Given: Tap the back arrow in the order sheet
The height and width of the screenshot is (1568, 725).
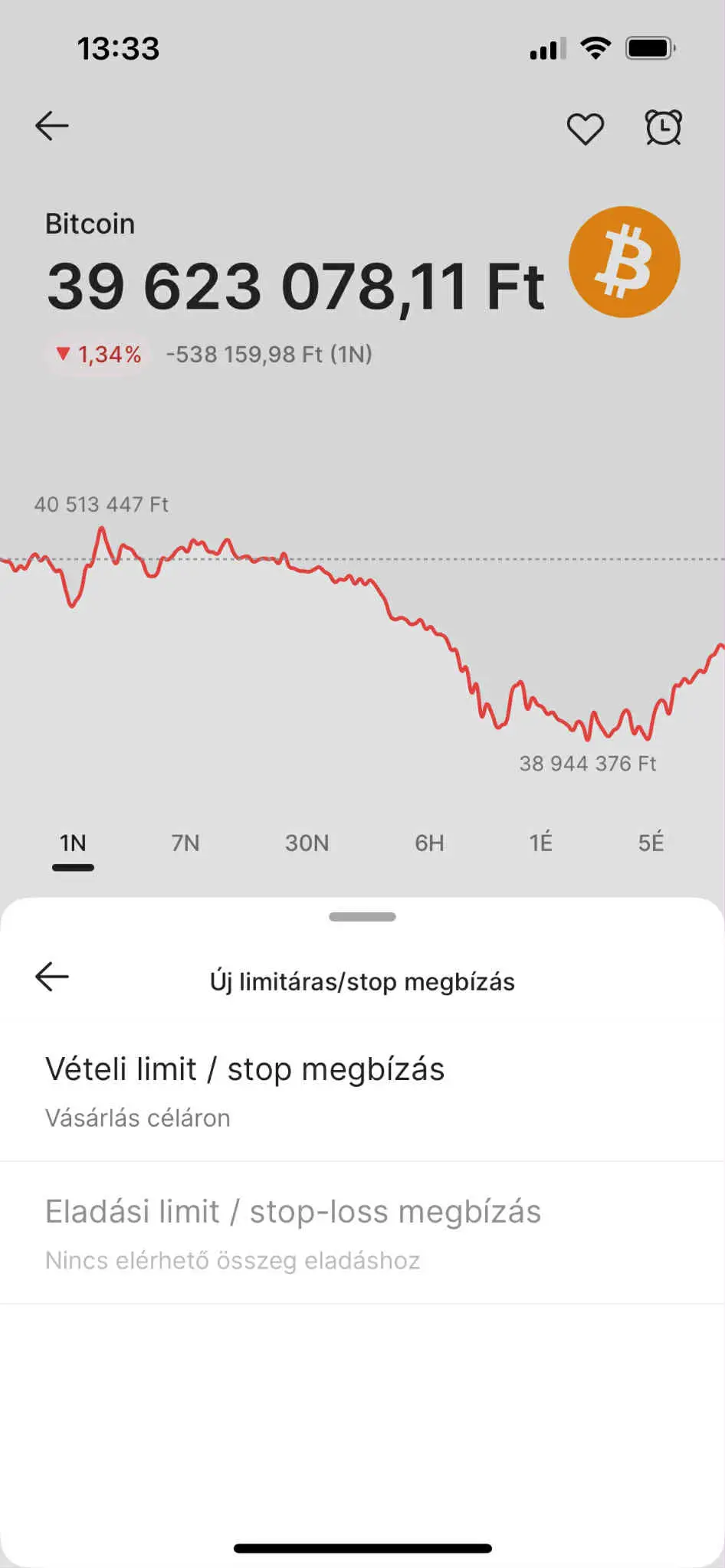Looking at the screenshot, I should [x=51, y=977].
